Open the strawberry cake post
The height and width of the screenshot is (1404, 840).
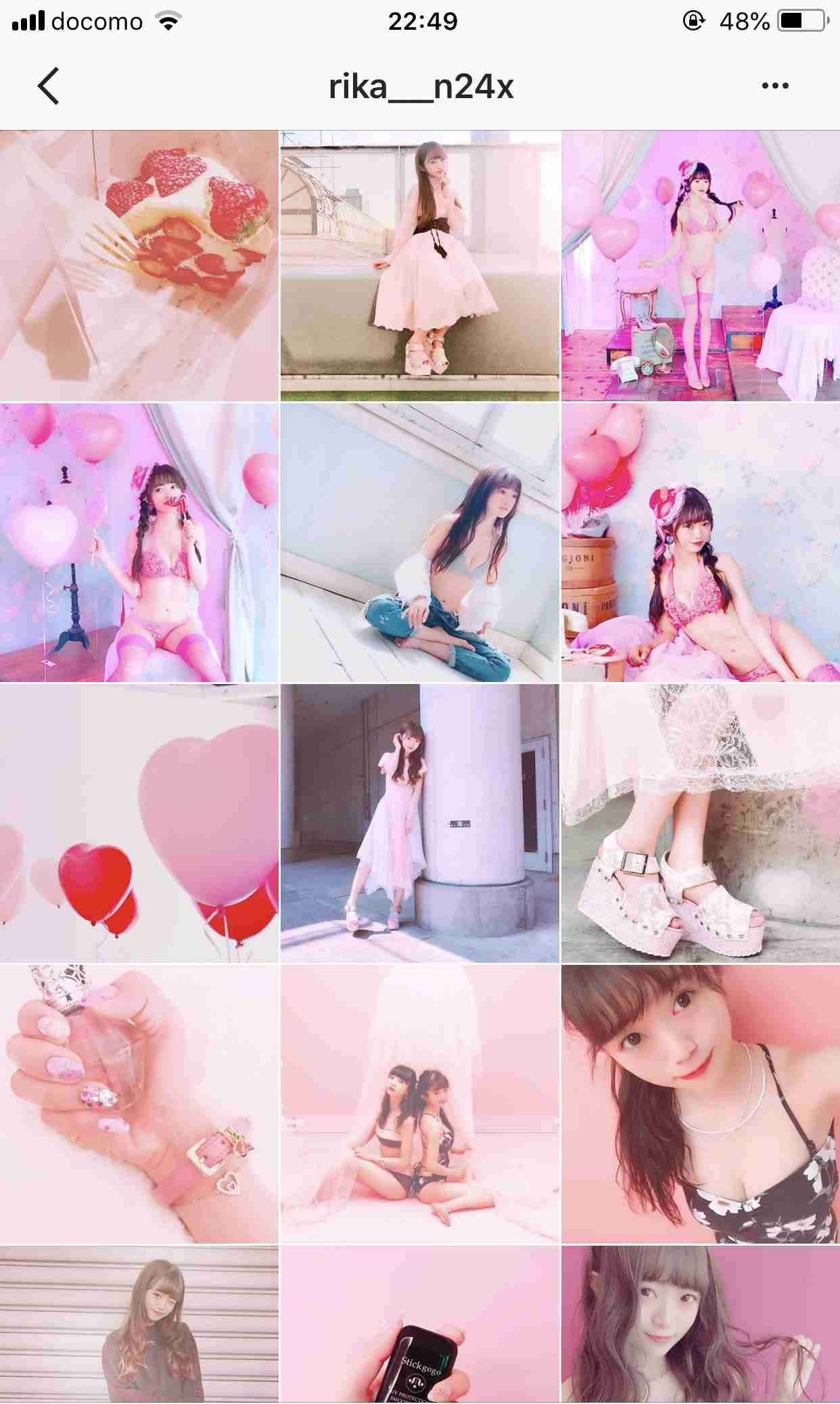139,265
